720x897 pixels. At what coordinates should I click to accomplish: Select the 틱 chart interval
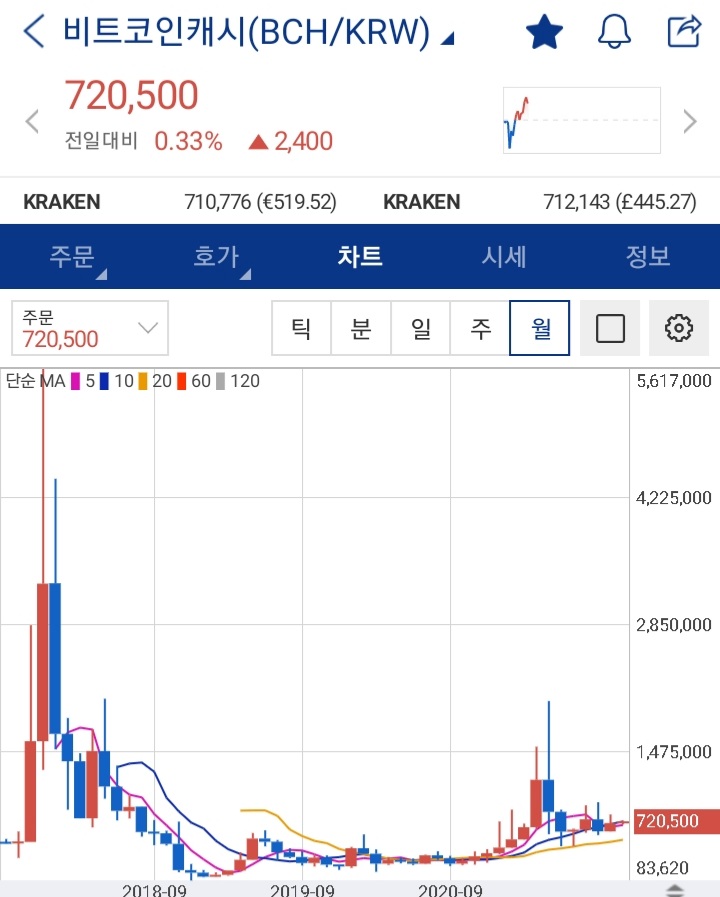tap(301, 328)
